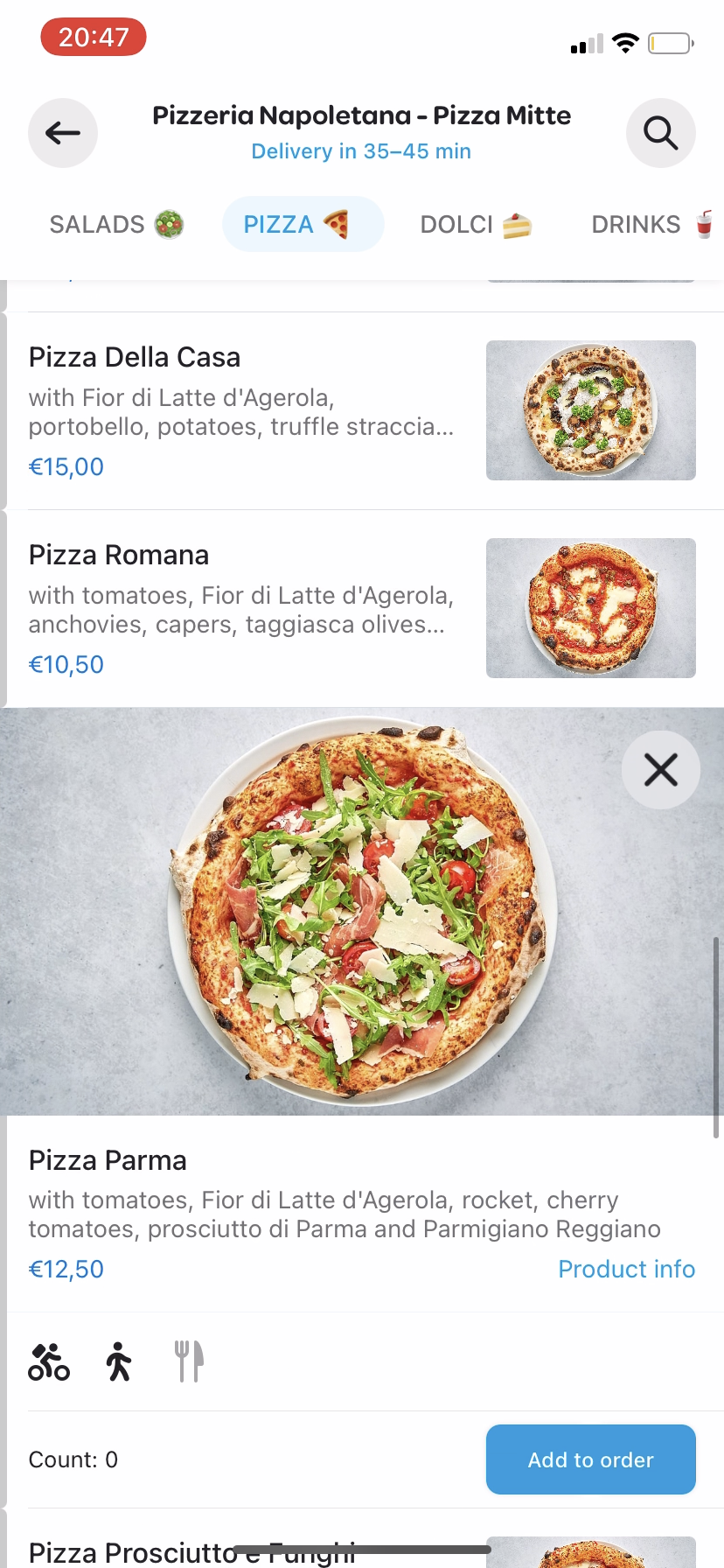The image size is (724, 1568).
Task: Click Add to order for Pizza Parma
Action: click(590, 1459)
